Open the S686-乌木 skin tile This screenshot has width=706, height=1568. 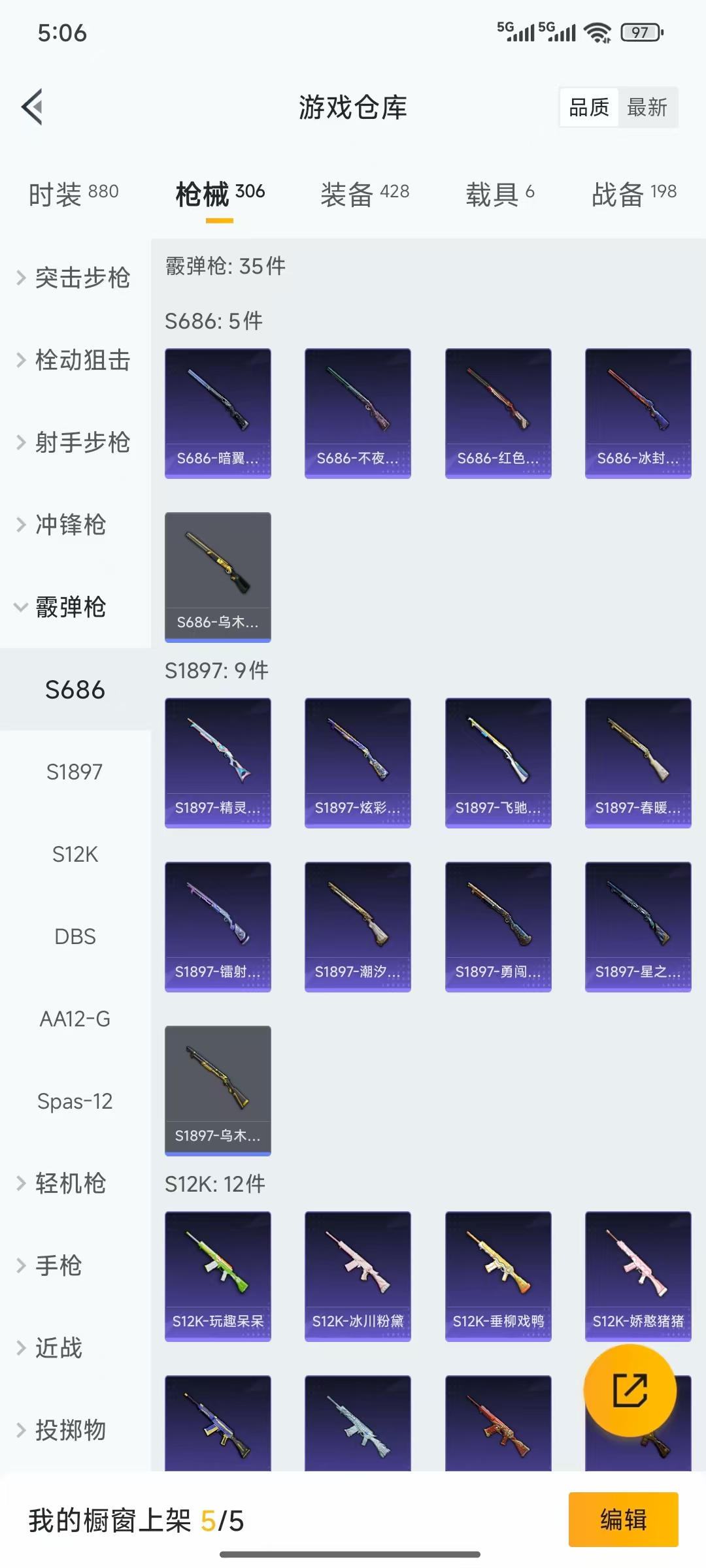pyautogui.click(x=218, y=577)
